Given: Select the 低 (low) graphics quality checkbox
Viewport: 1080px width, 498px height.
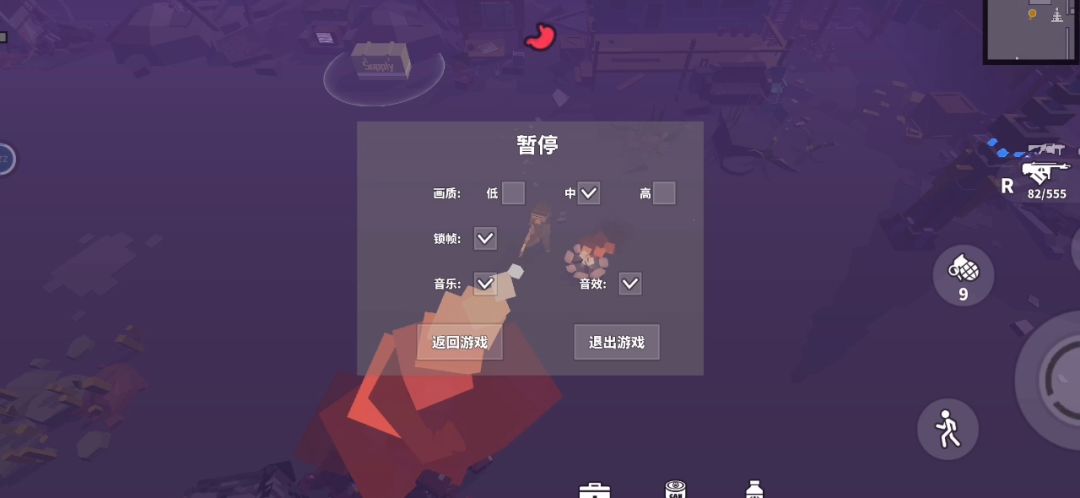Looking at the screenshot, I should pos(513,194).
